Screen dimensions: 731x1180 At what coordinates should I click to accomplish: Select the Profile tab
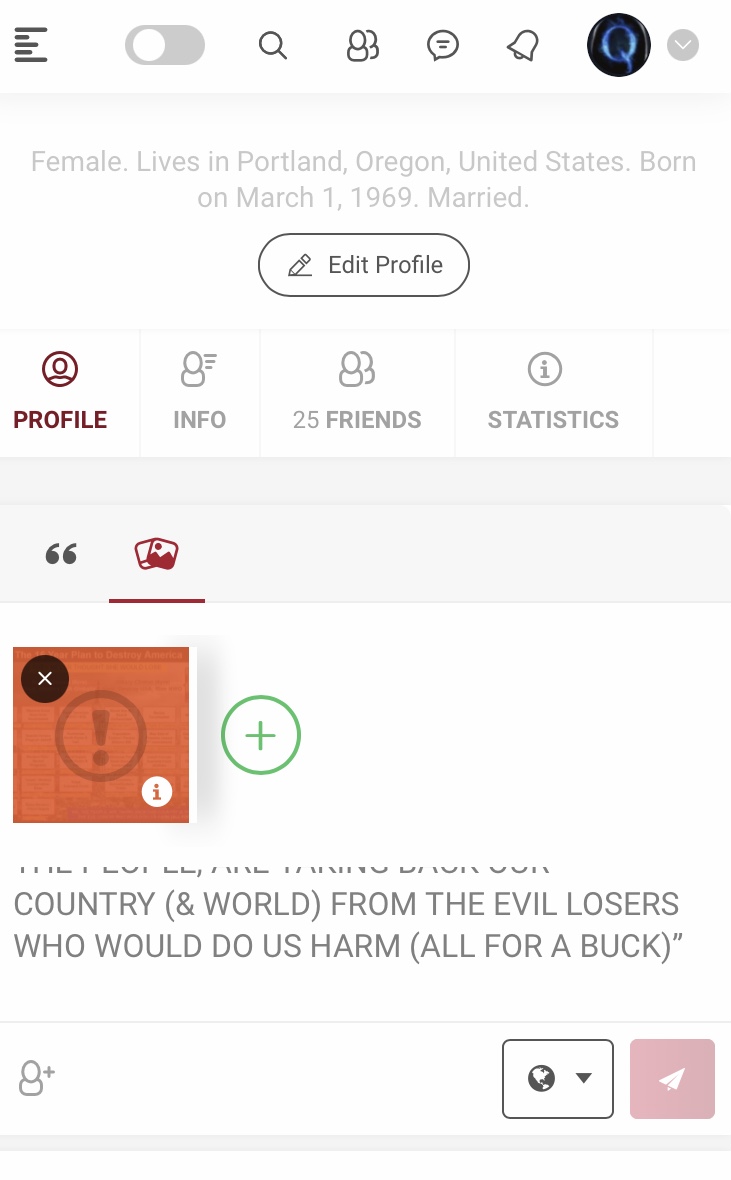pos(60,394)
